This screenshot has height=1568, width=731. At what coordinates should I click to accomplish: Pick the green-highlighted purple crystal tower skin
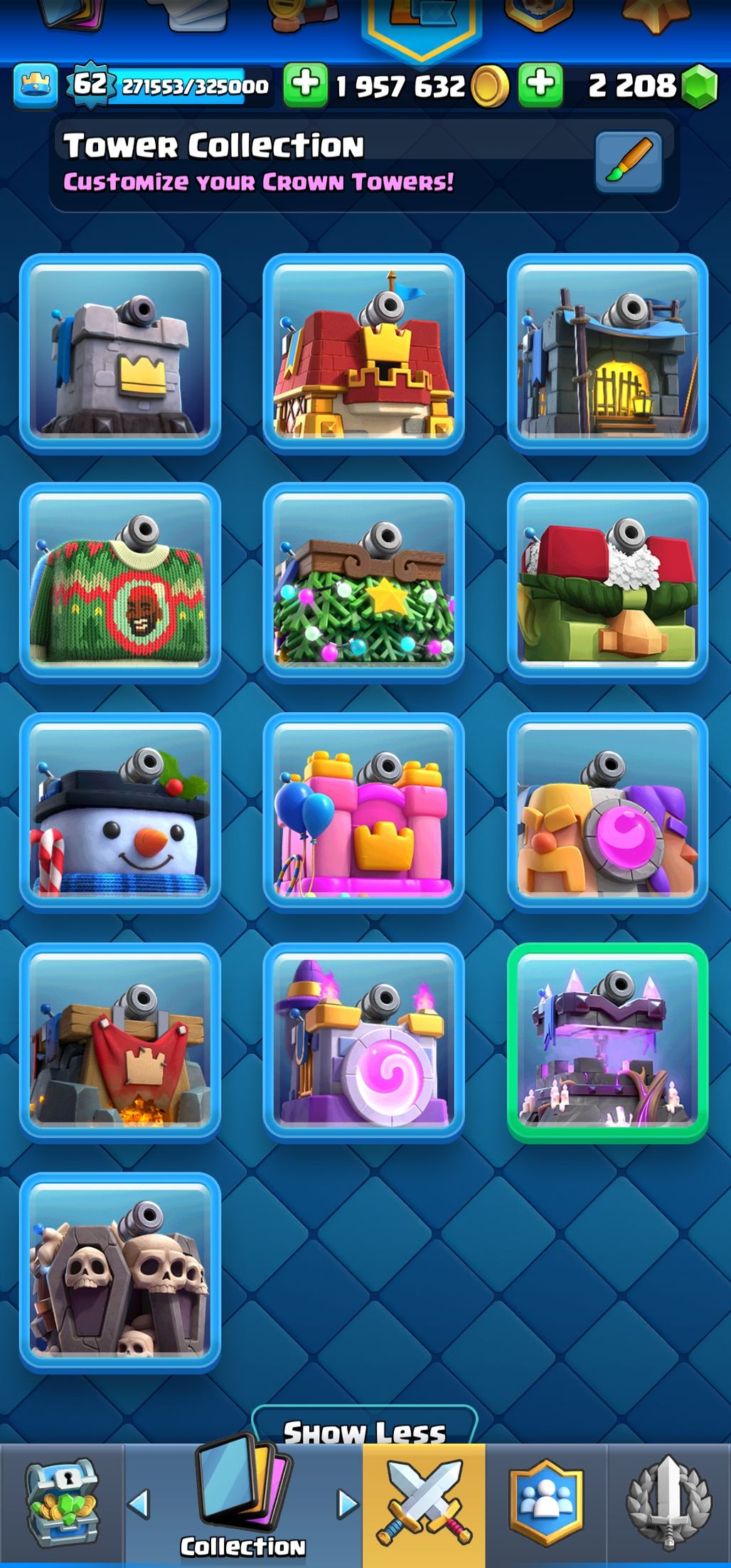(x=607, y=1042)
